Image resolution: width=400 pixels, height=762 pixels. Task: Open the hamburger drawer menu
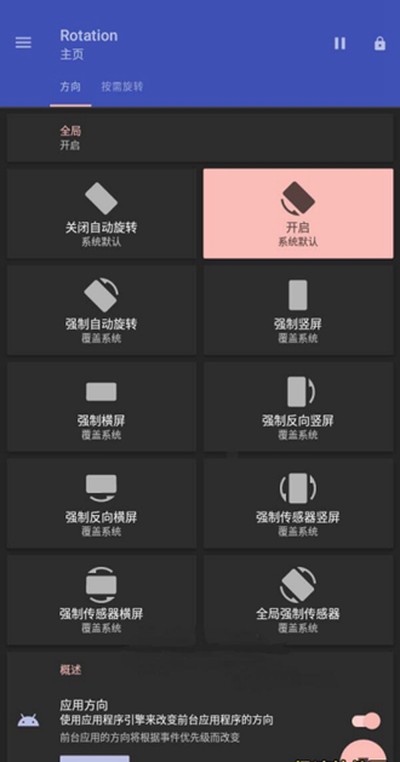click(x=23, y=43)
